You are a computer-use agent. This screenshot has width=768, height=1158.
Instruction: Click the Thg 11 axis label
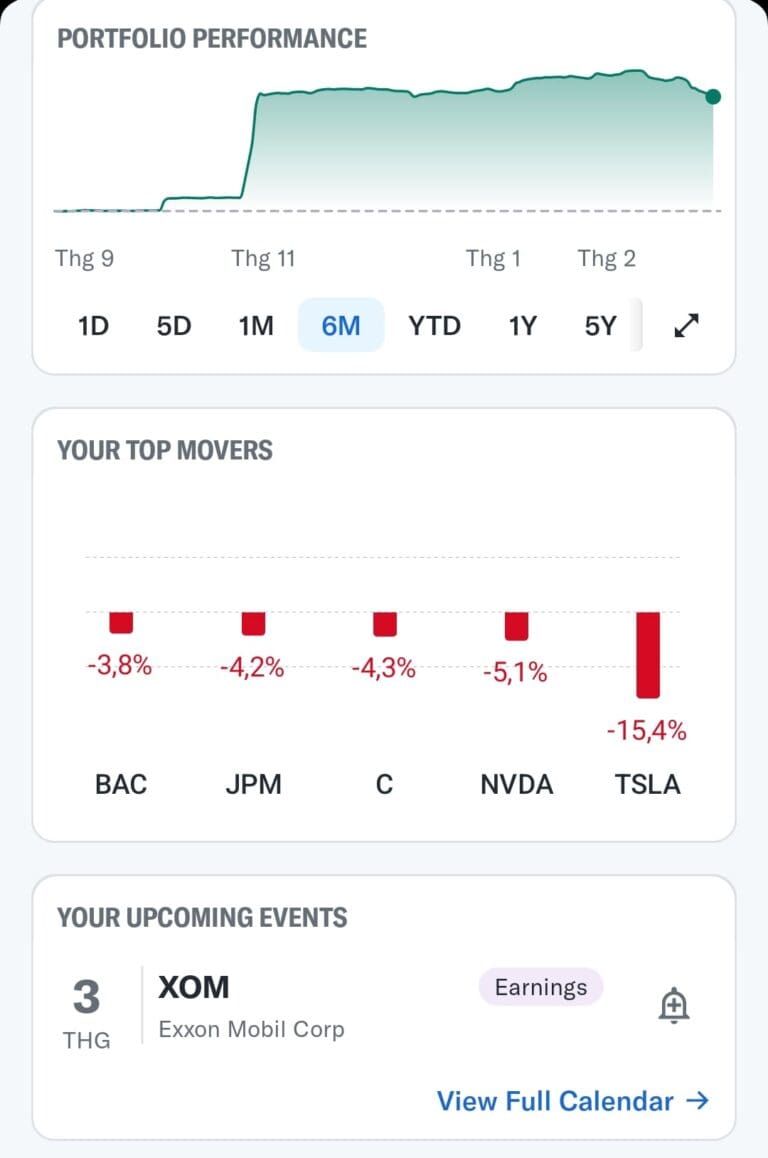[x=263, y=258]
